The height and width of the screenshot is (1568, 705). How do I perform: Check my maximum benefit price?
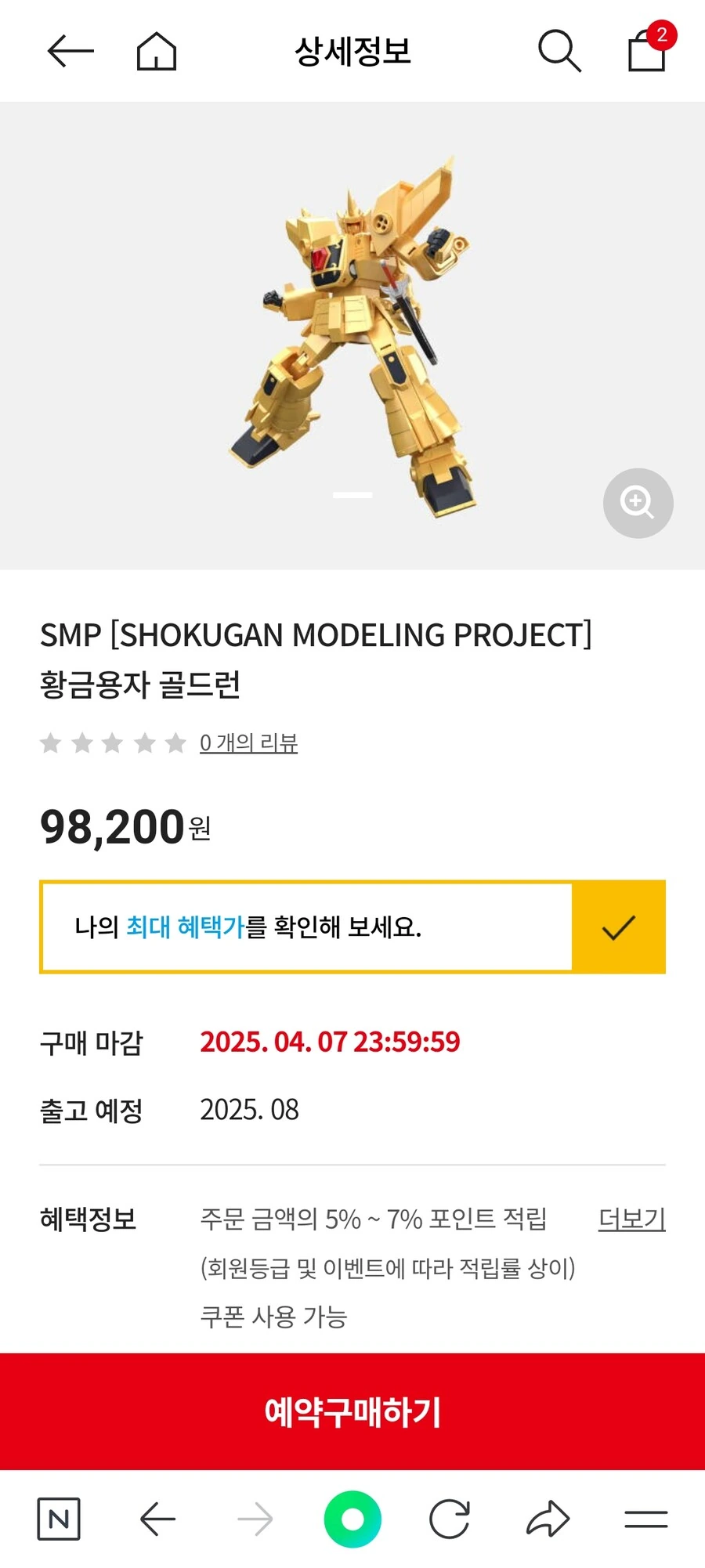[352, 927]
